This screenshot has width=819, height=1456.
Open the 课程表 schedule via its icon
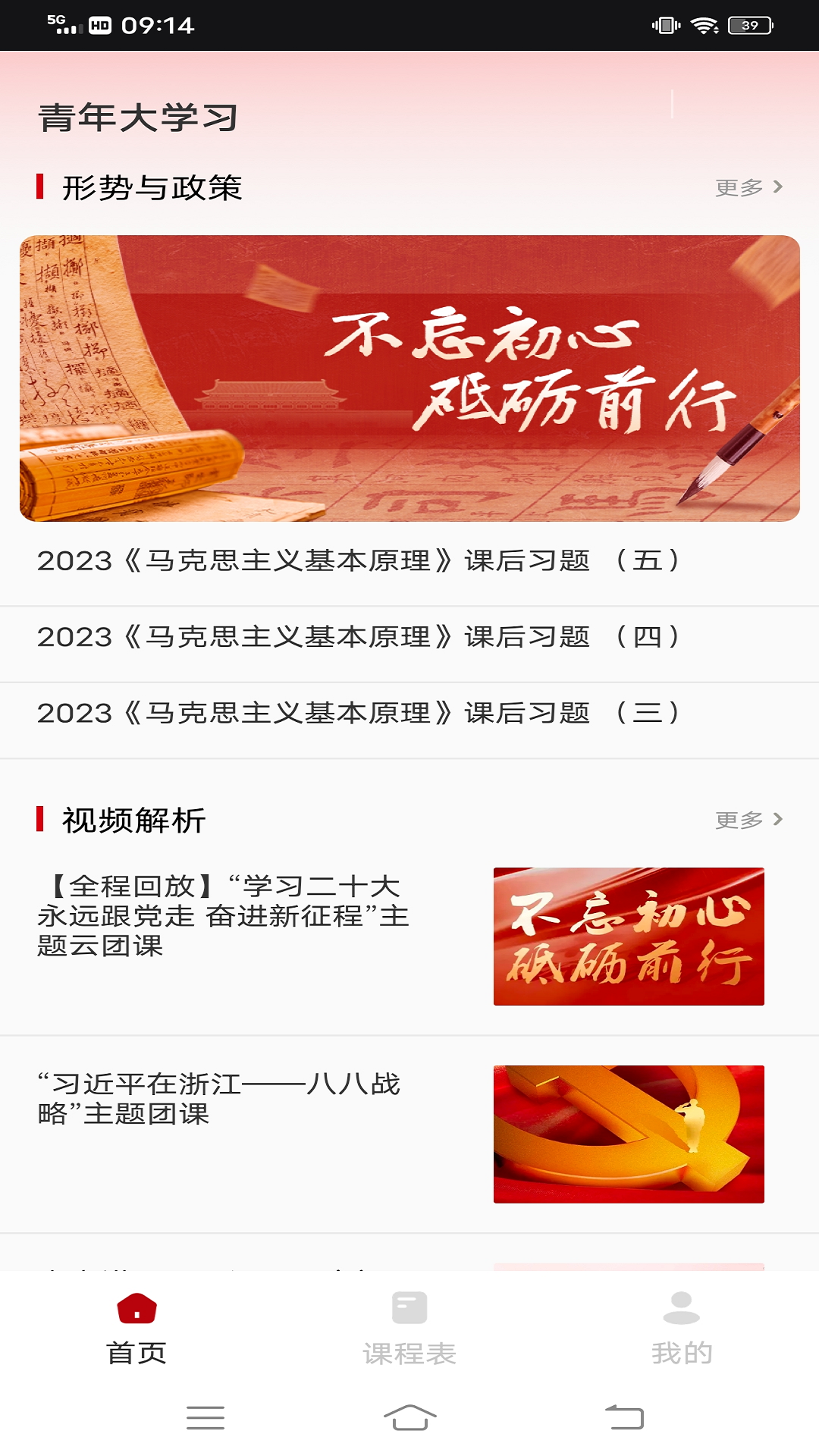click(409, 1307)
